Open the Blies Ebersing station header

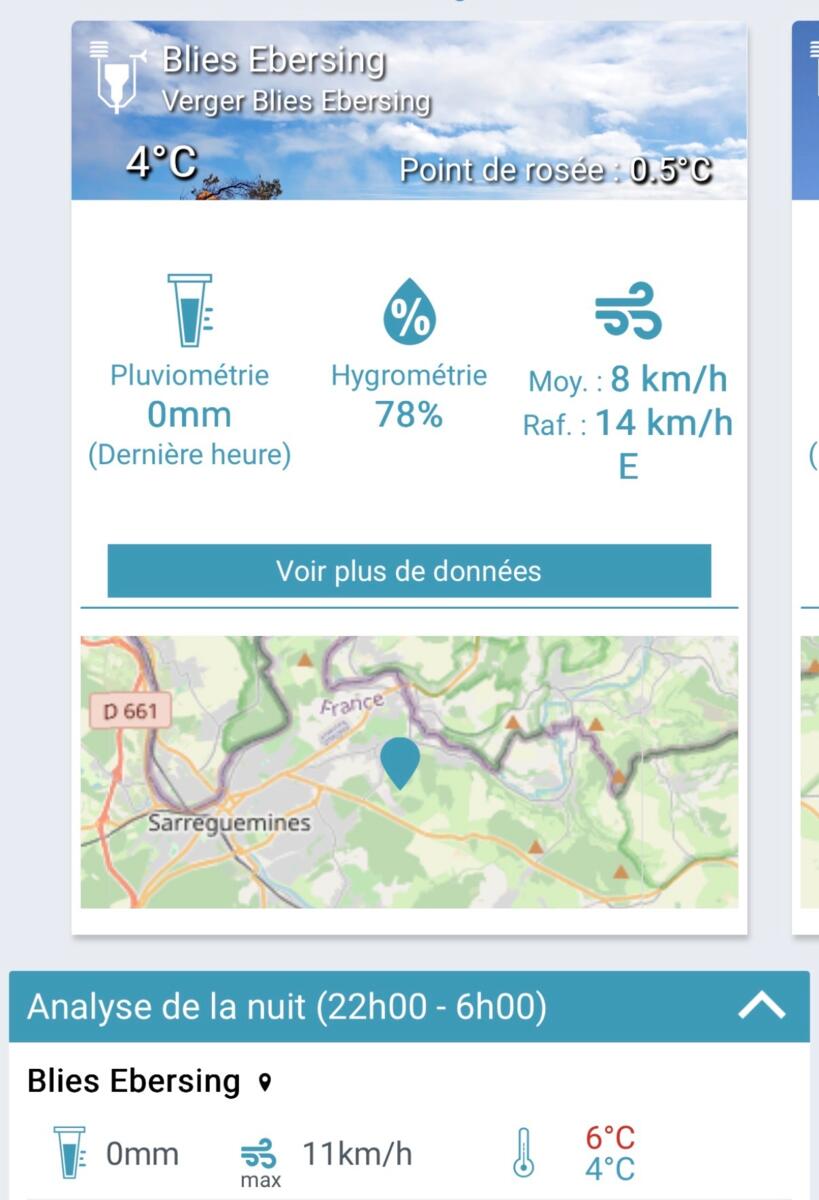273,61
